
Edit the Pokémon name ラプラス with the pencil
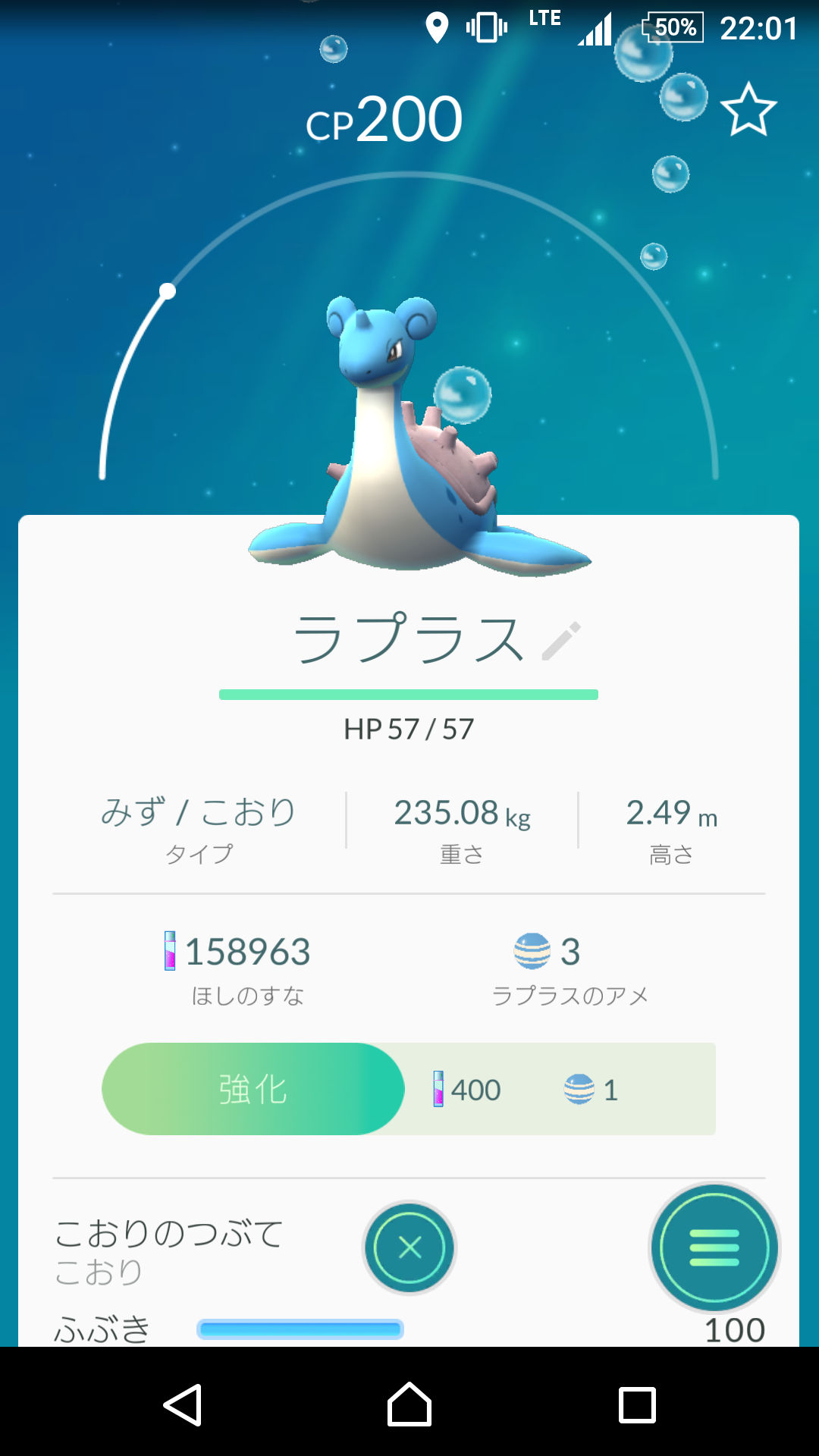pyautogui.click(x=562, y=642)
